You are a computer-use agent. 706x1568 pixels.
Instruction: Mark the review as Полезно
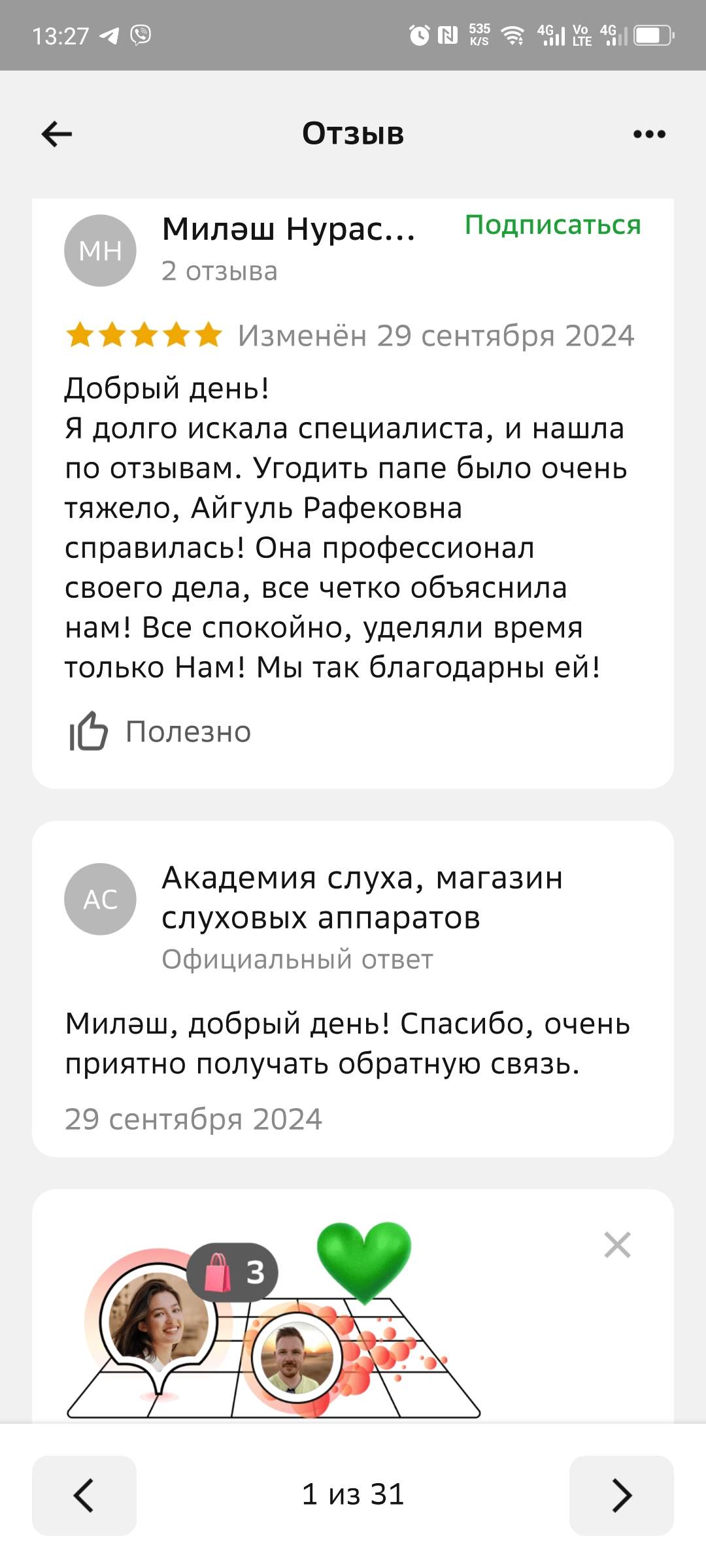click(161, 731)
